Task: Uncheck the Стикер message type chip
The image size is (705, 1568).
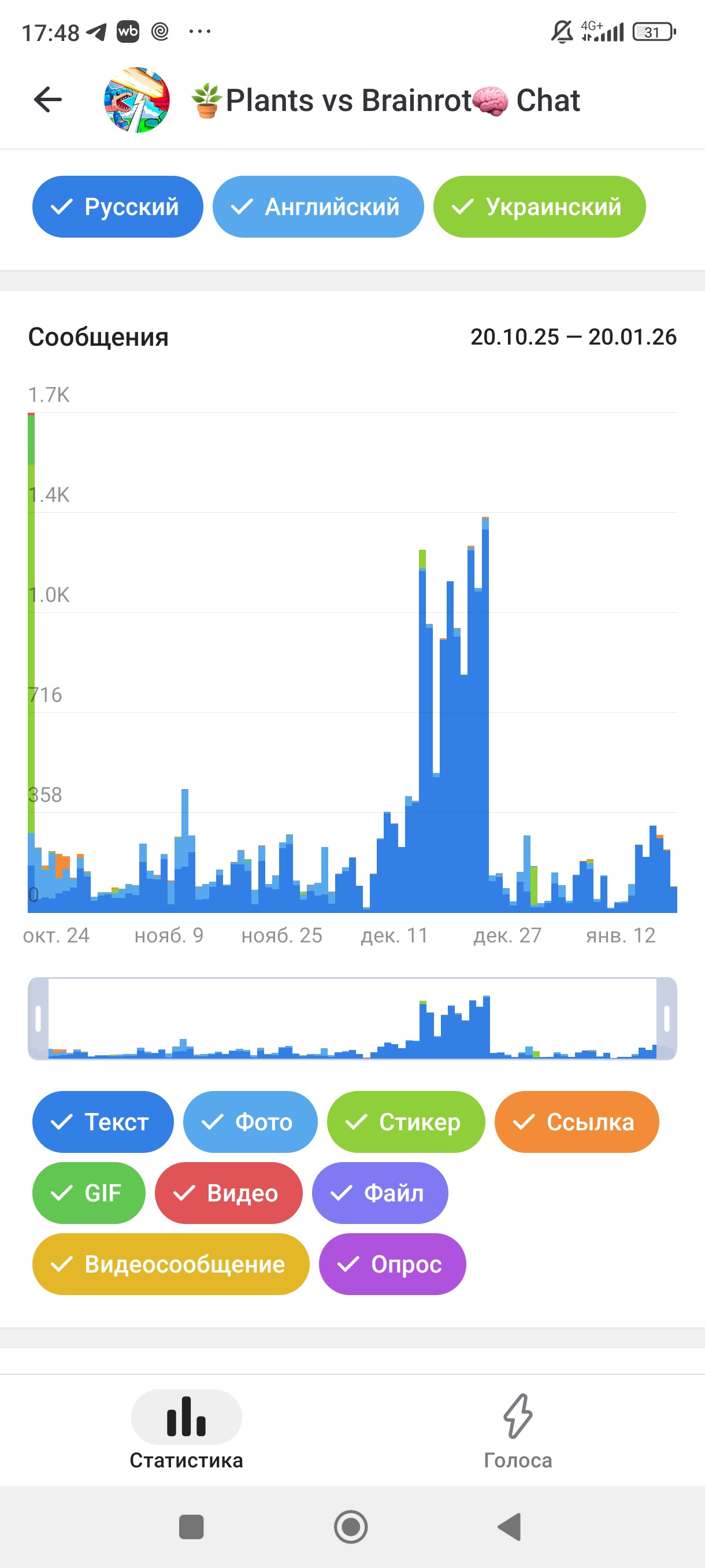Action: tap(406, 1121)
